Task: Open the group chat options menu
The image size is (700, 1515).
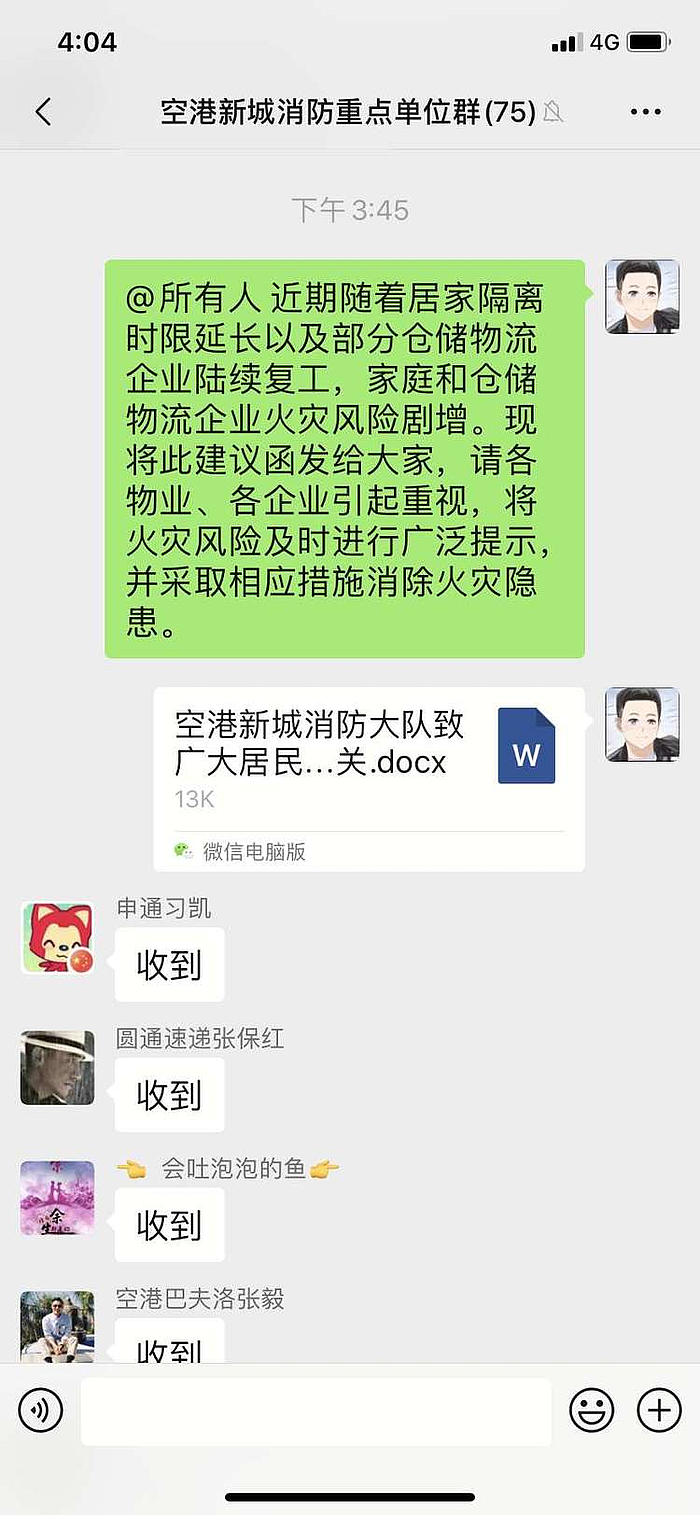Action: point(646,112)
